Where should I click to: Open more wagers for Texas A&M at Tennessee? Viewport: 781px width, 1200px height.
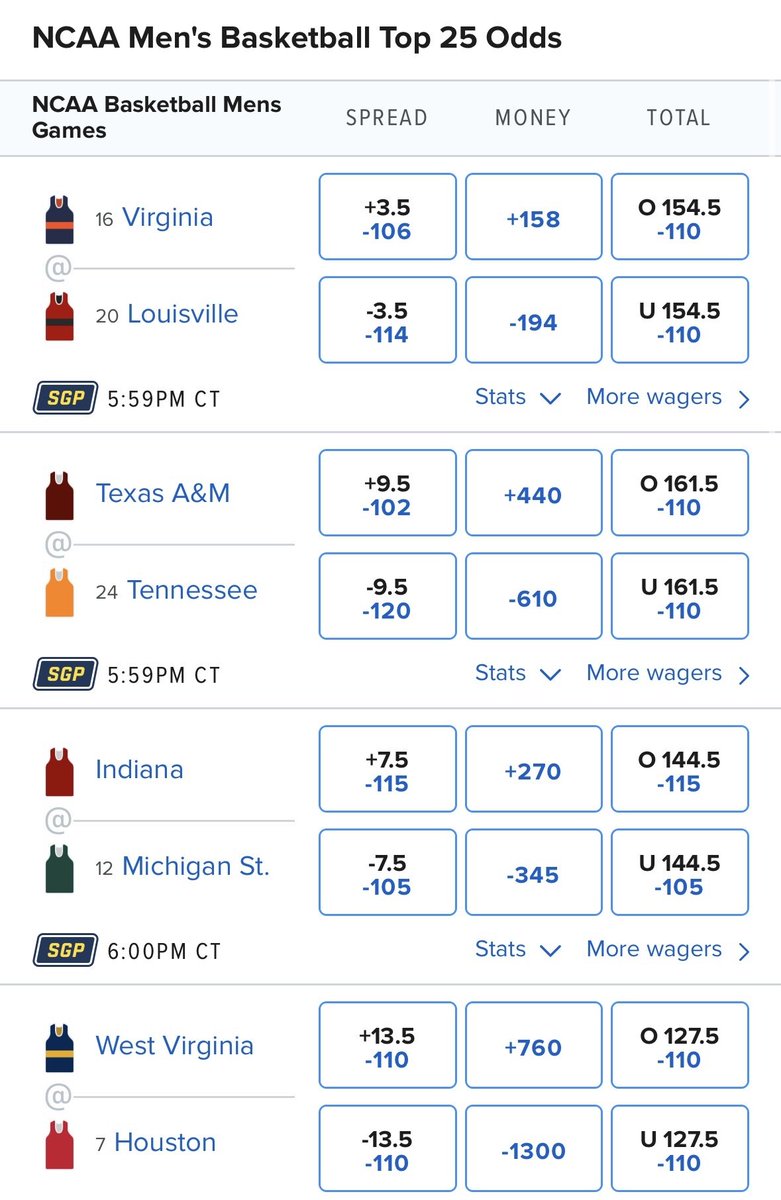[667, 673]
